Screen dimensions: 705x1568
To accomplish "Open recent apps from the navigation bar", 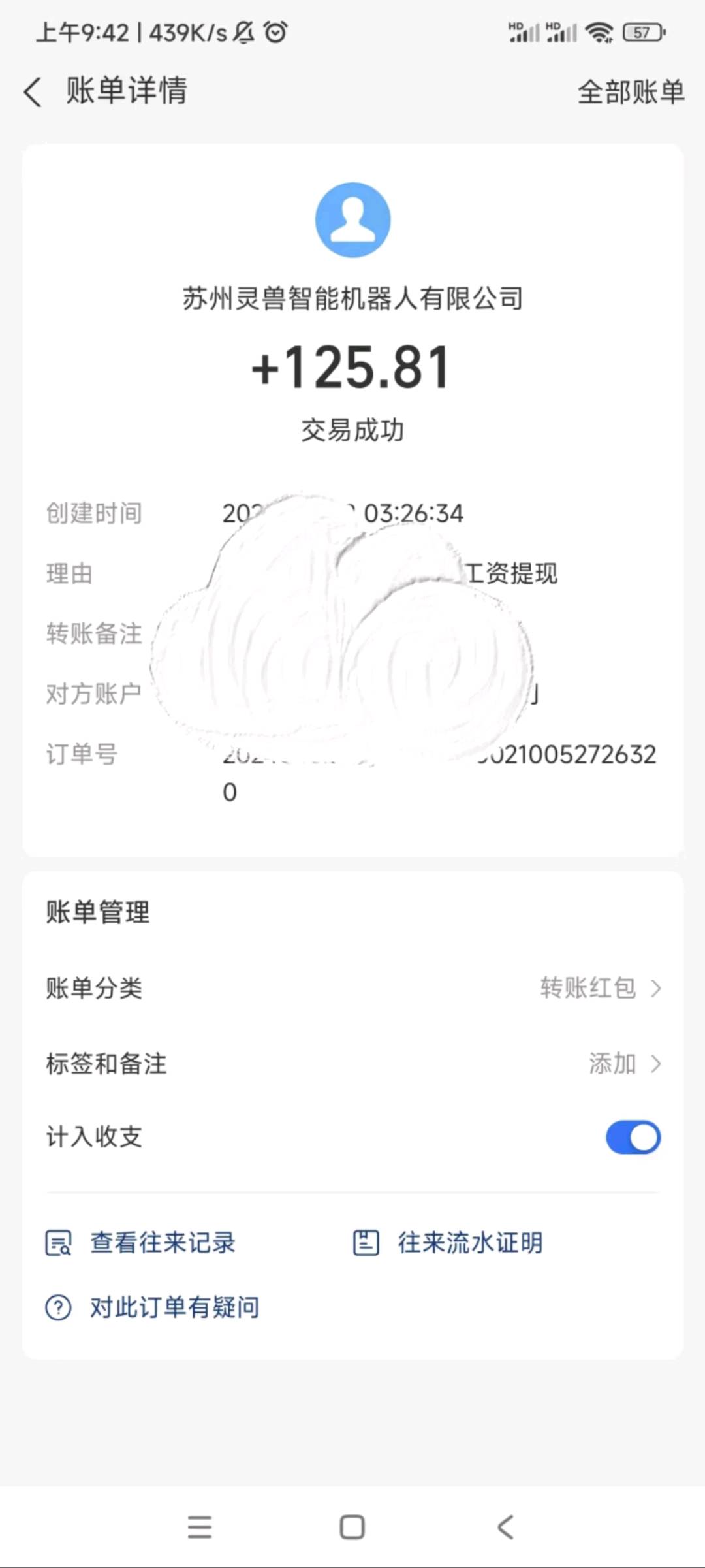I will 200,1527.
